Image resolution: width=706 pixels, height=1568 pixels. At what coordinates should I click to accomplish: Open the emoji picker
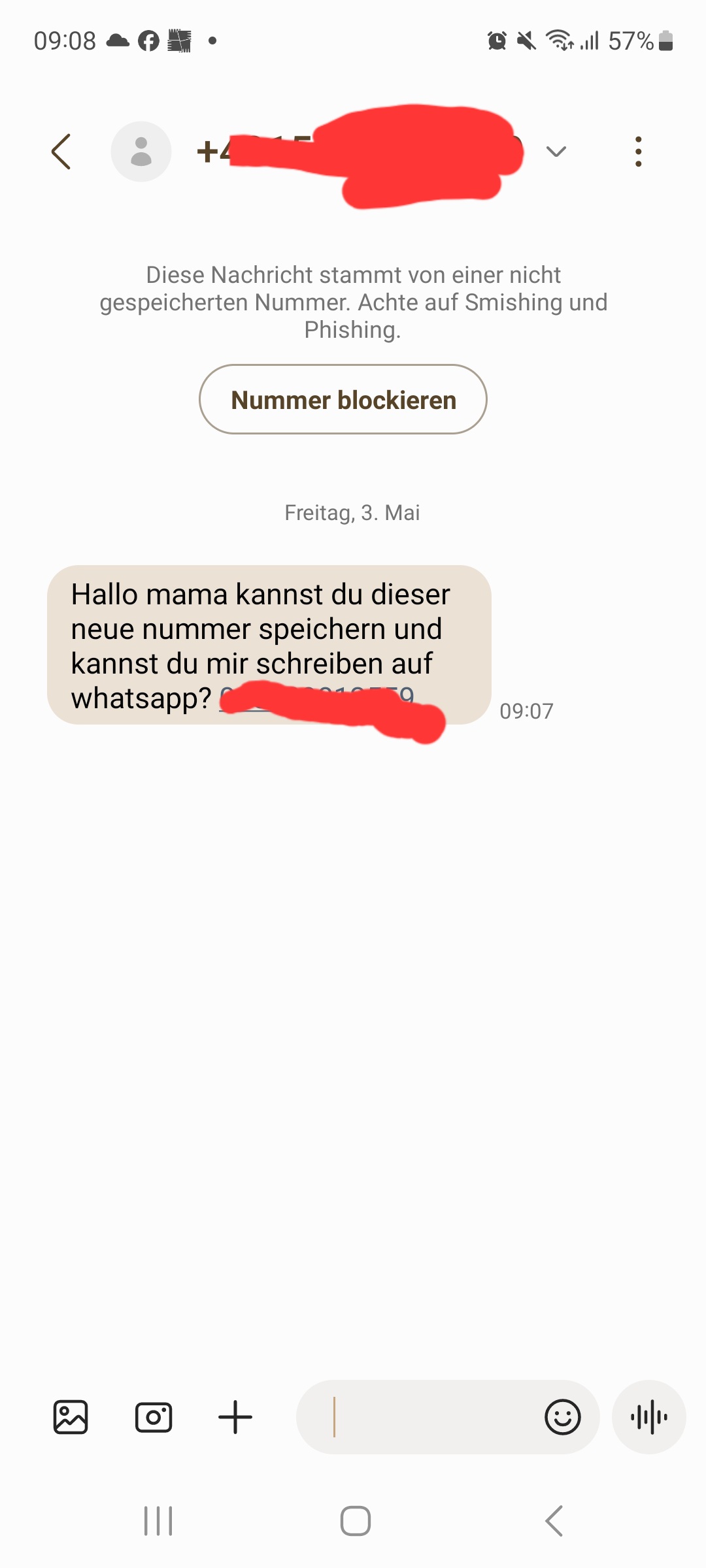563,1417
